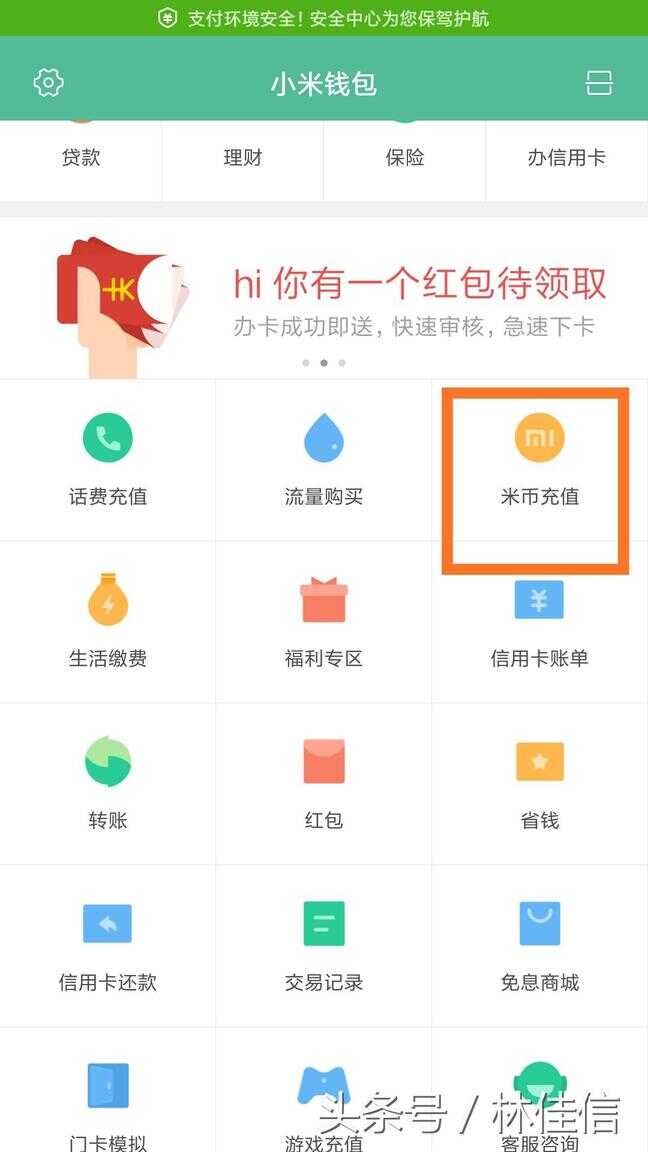Image resolution: width=648 pixels, height=1152 pixels.
Task: Open the 贷款 section
Action: click(81, 157)
